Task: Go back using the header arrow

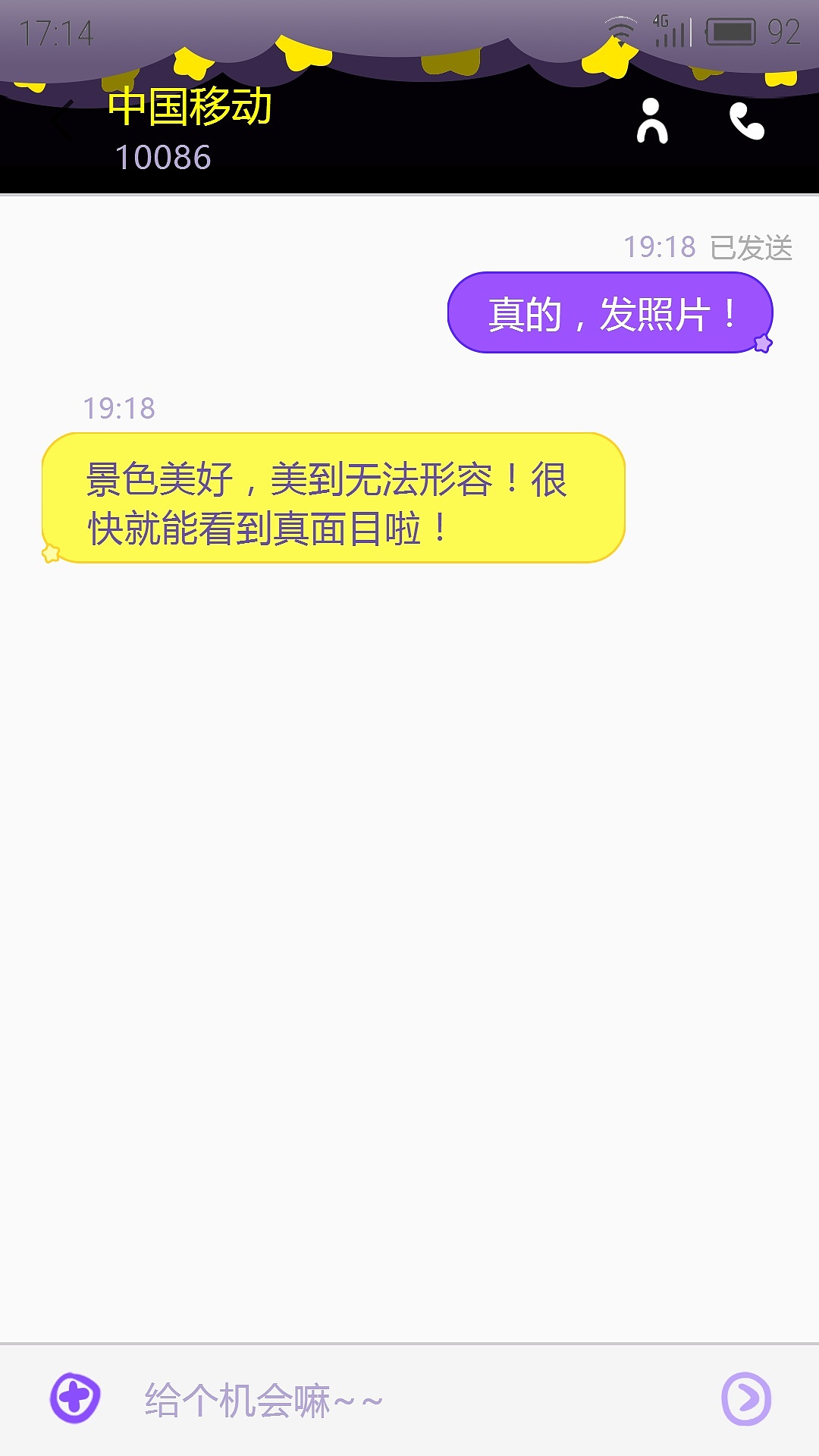Action: (64, 120)
